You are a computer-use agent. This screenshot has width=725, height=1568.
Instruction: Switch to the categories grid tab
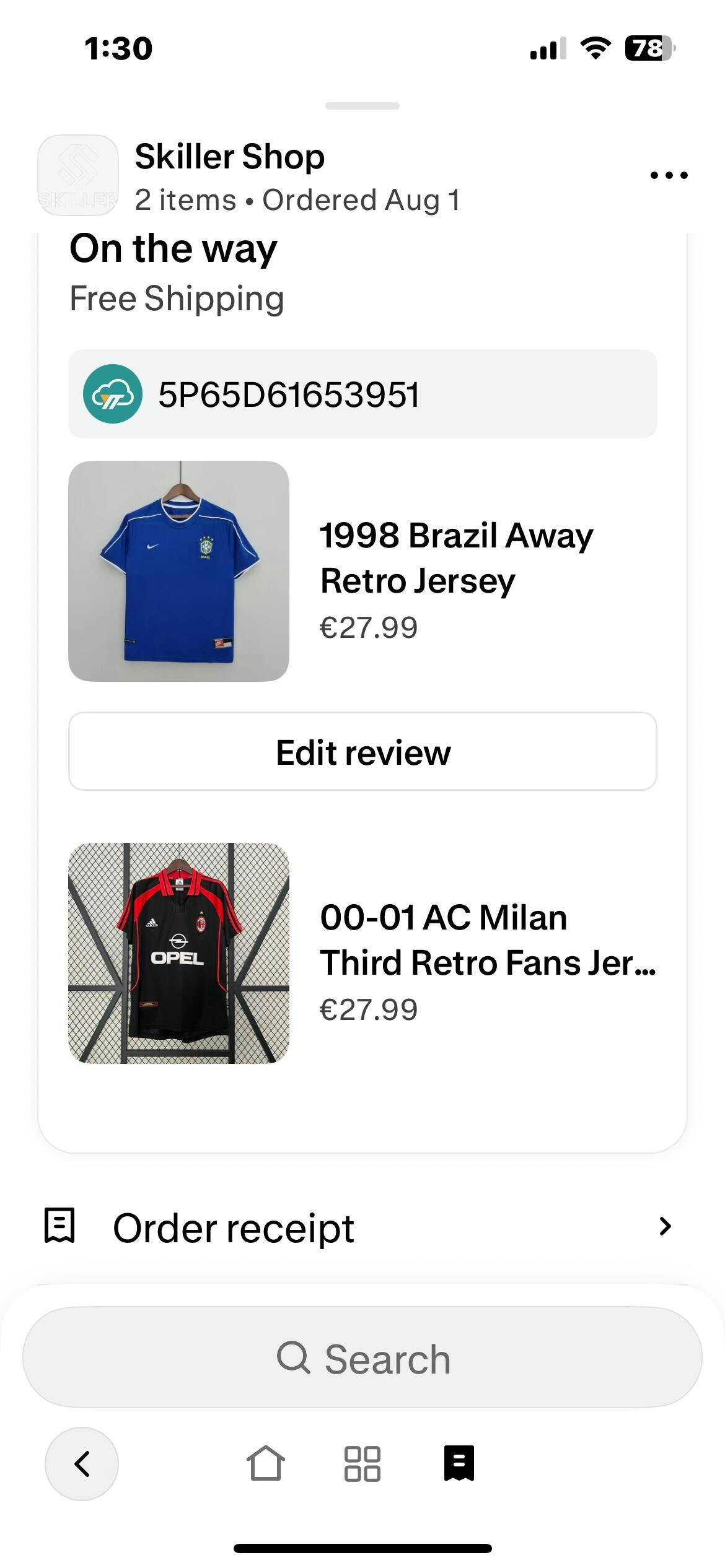tap(362, 1464)
